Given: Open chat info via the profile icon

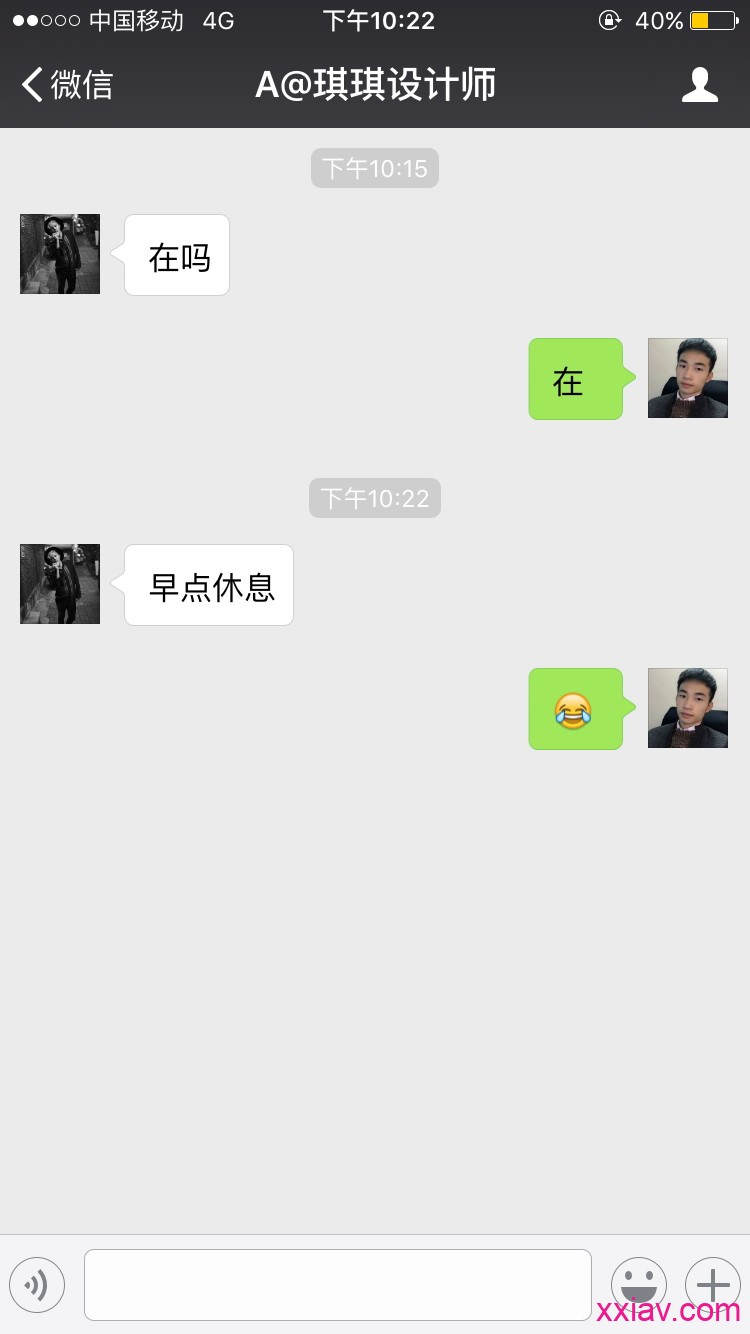Looking at the screenshot, I should coord(699,85).
